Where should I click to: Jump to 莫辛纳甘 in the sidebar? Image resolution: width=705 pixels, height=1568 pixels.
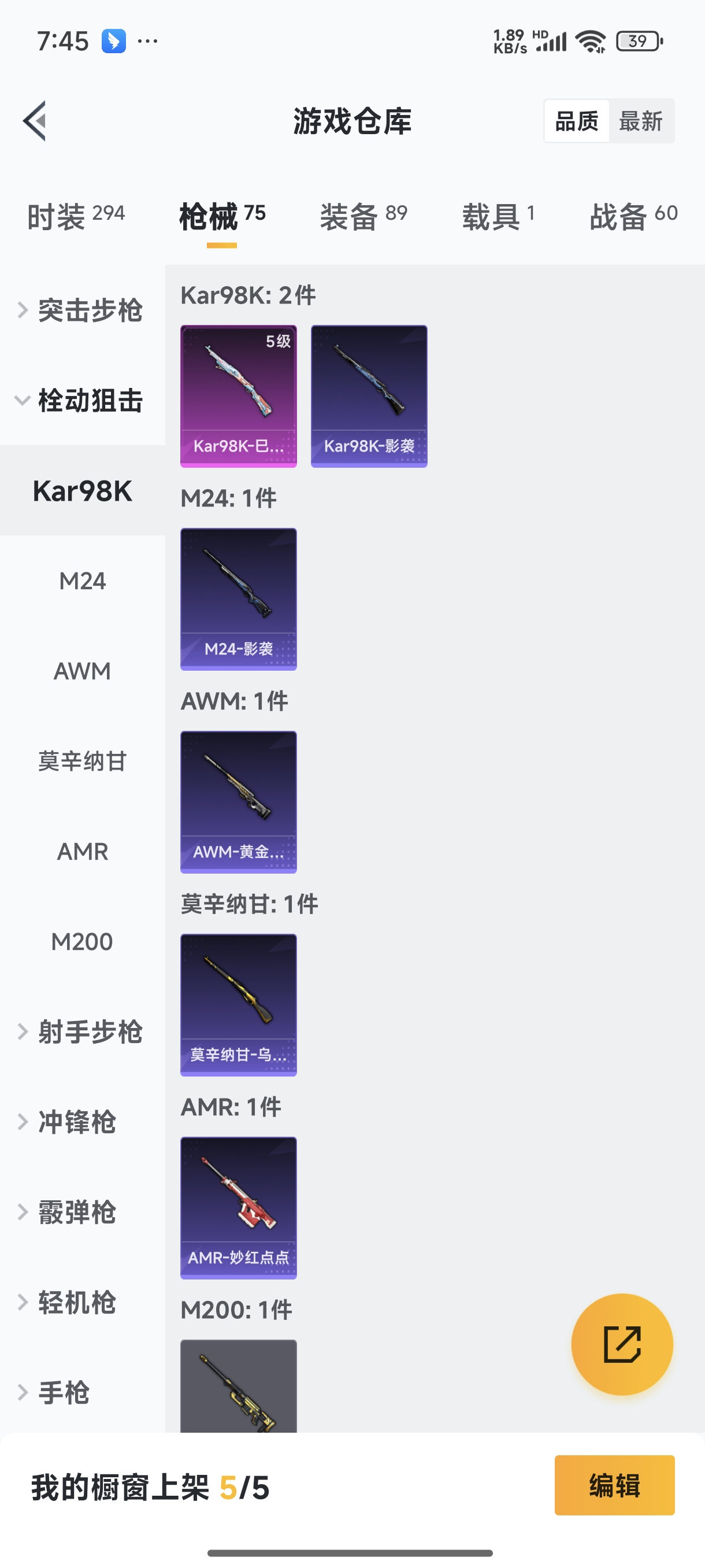click(x=82, y=761)
